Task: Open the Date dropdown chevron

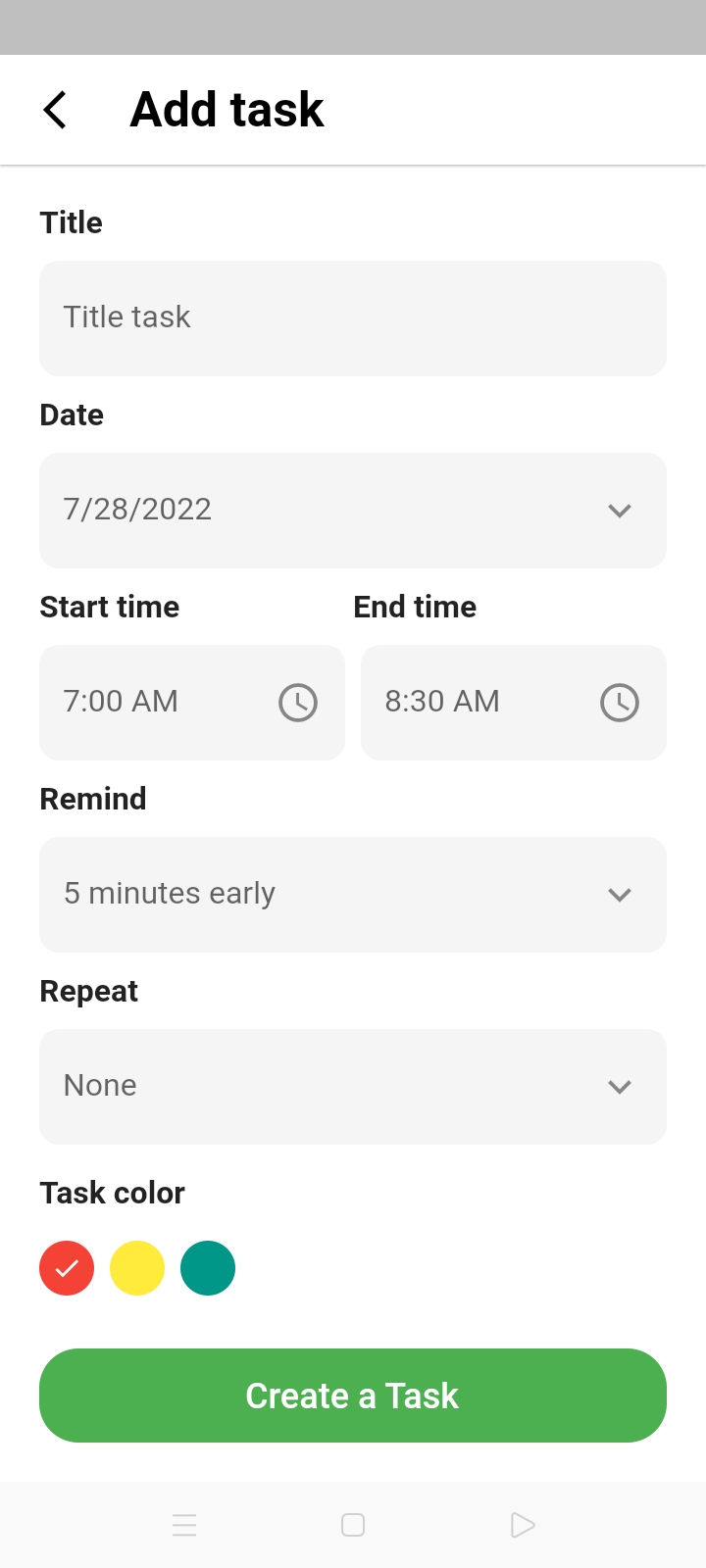Action: tap(619, 511)
